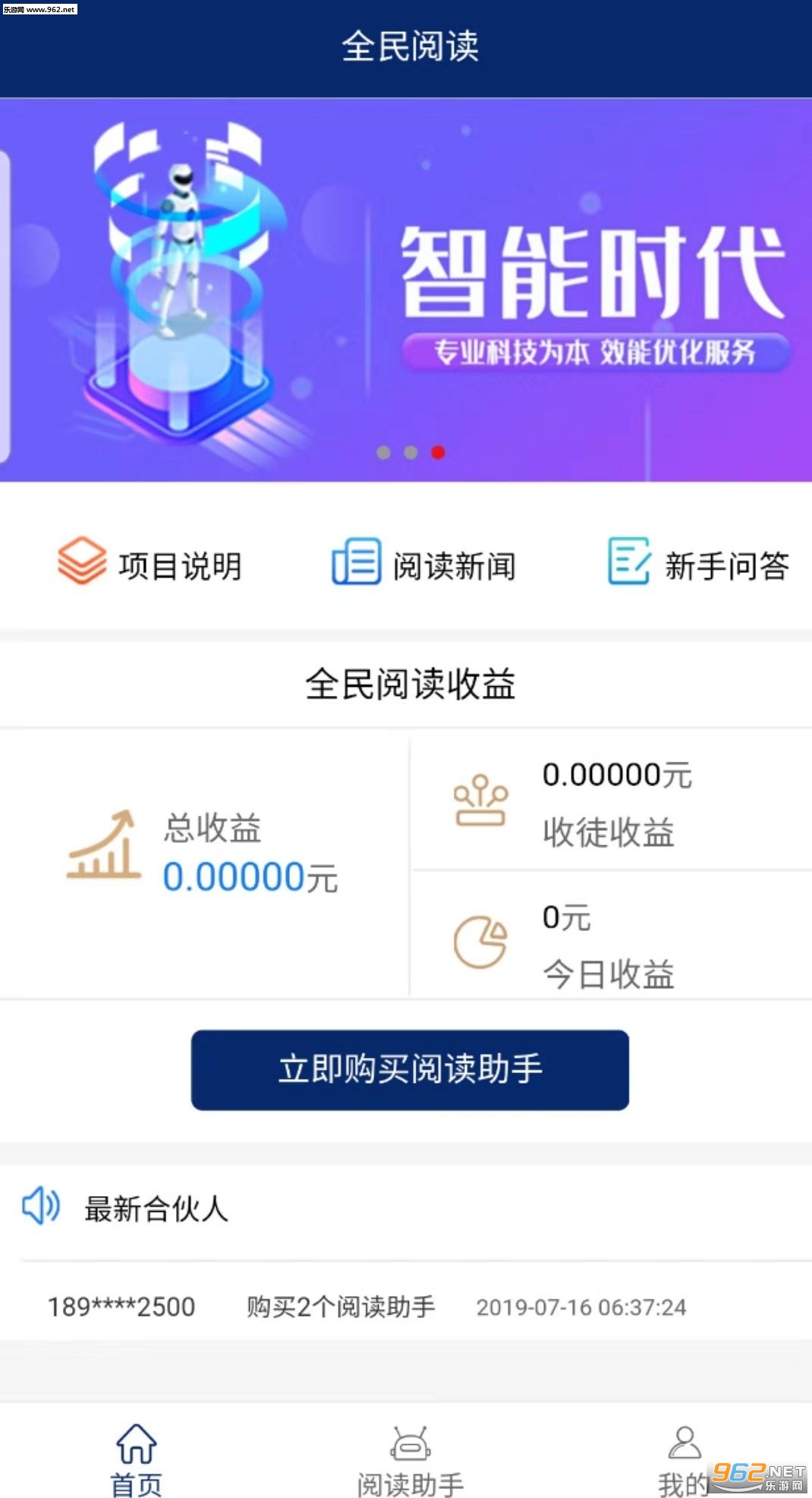Select the first banner page indicator dot

point(383,452)
